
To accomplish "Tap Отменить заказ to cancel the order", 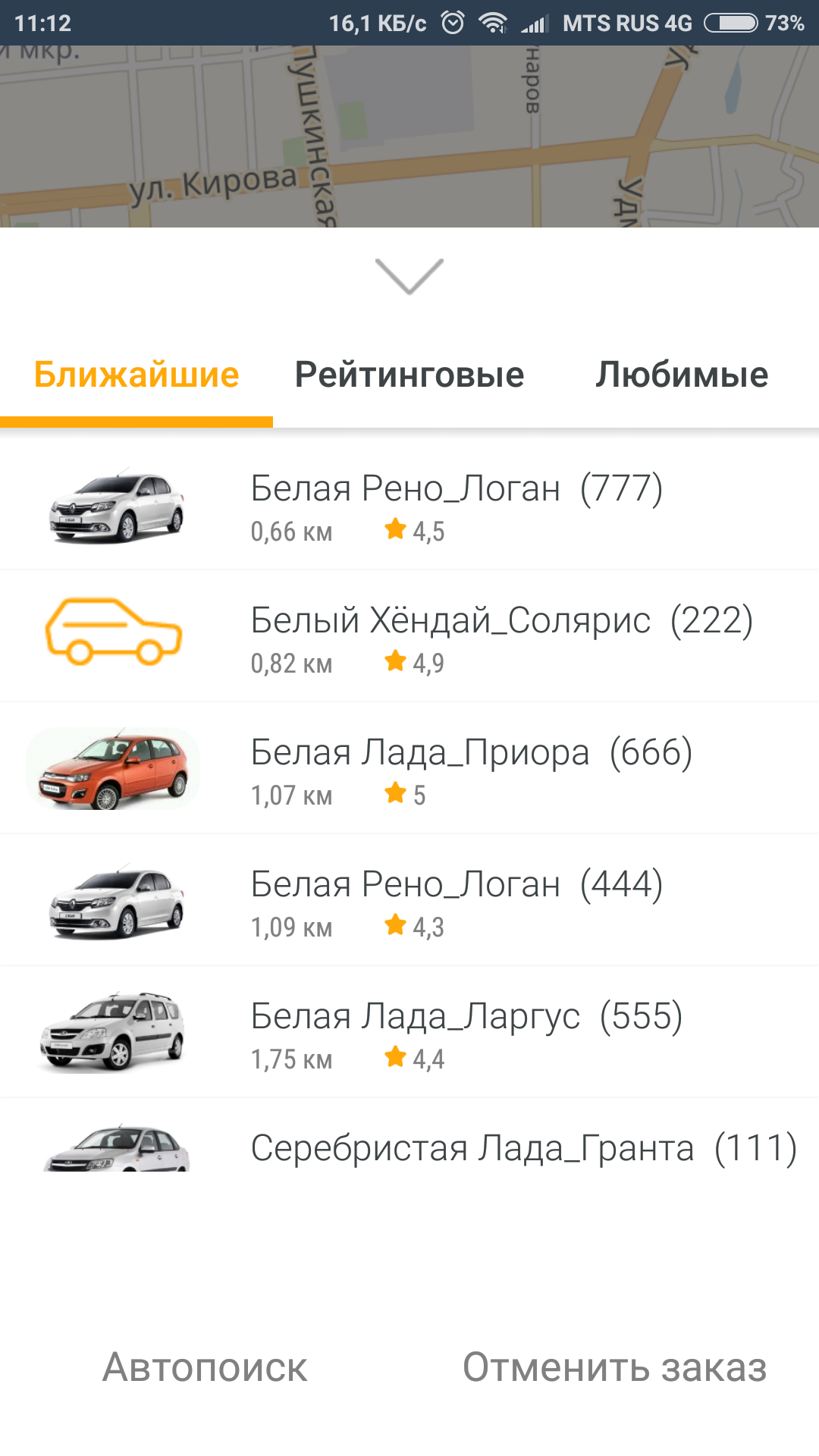I will [614, 1367].
